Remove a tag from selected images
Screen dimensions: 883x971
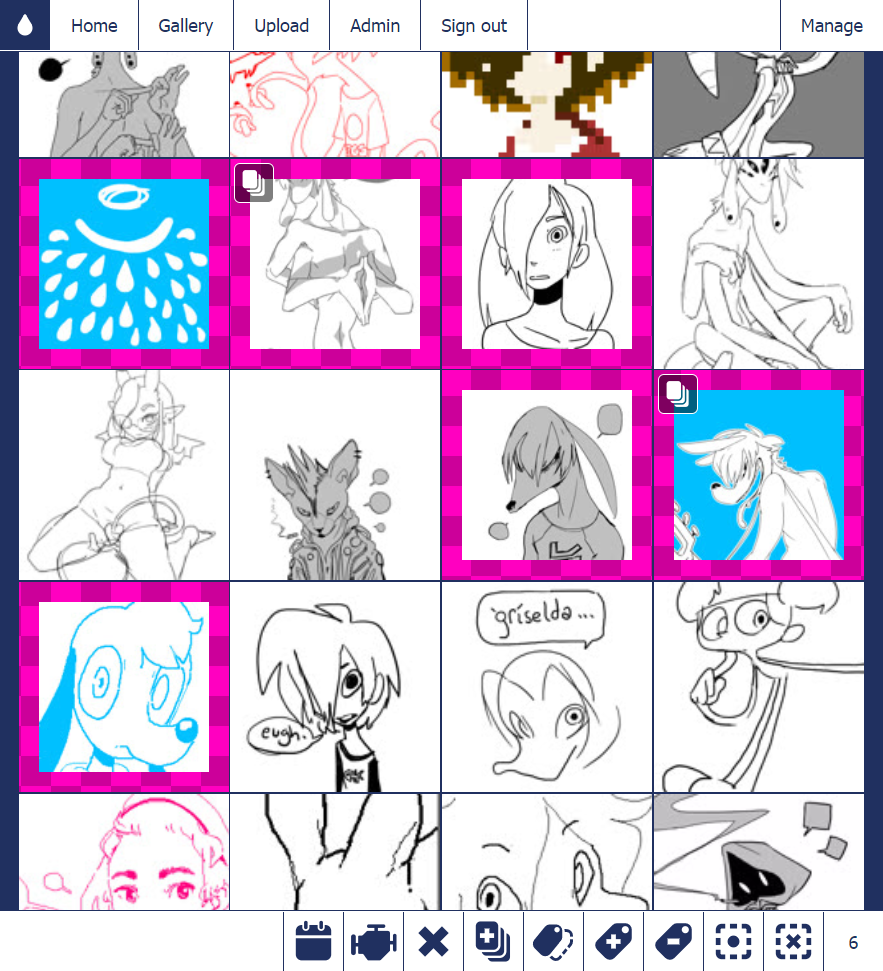[x=673, y=942]
